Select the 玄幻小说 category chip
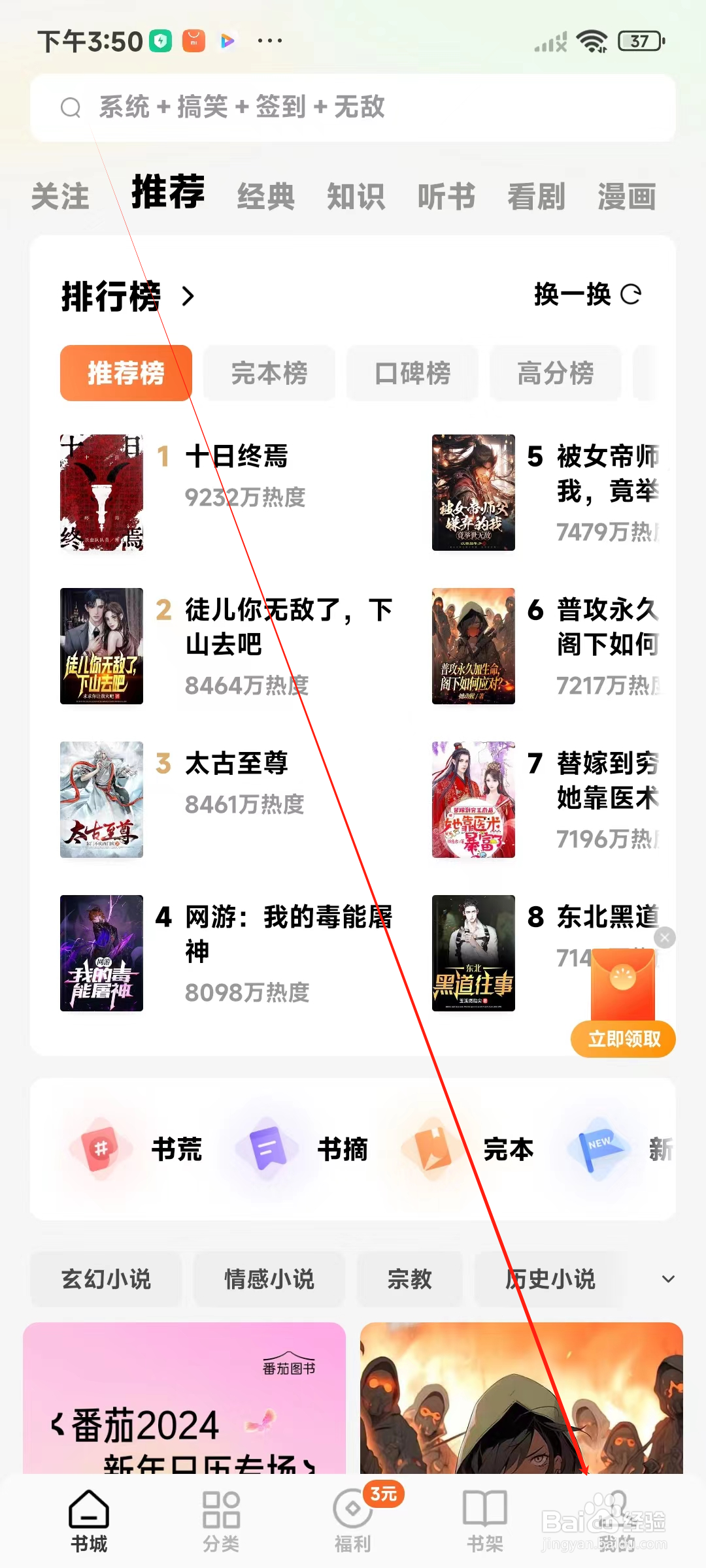Viewport: 706px width, 1568px height. [x=105, y=1279]
